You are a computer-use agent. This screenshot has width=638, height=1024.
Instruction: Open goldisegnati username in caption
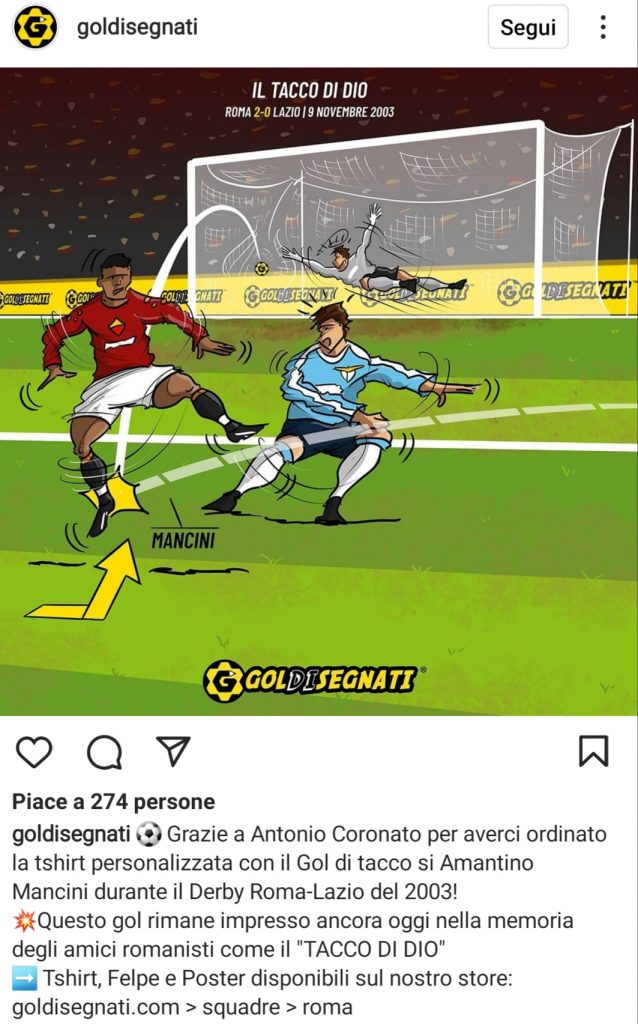click(x=71, y=834)
